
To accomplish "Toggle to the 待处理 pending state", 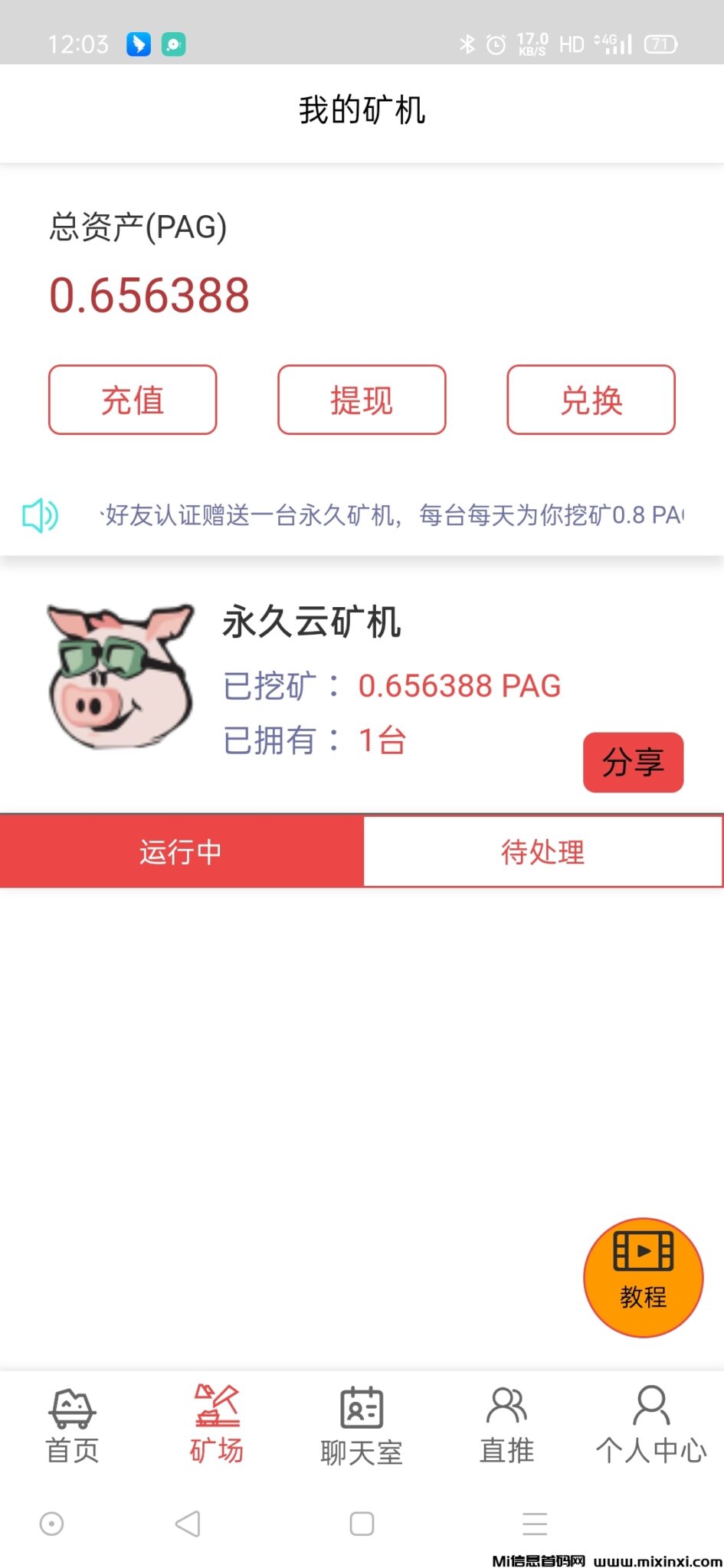I will [x=542, y=851].
